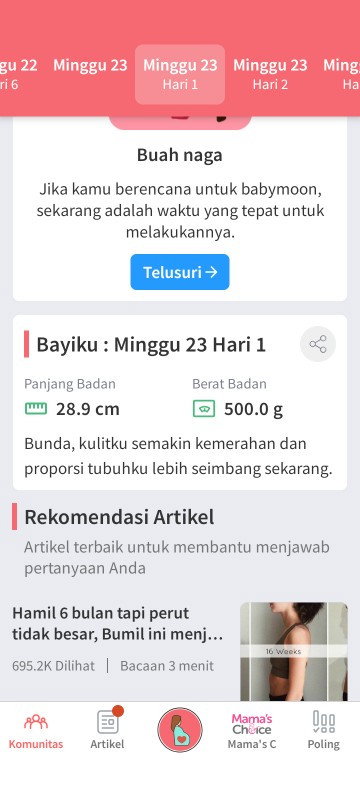Go to the Mama's Choice tab
360x802 pixels.
(252, 730)
